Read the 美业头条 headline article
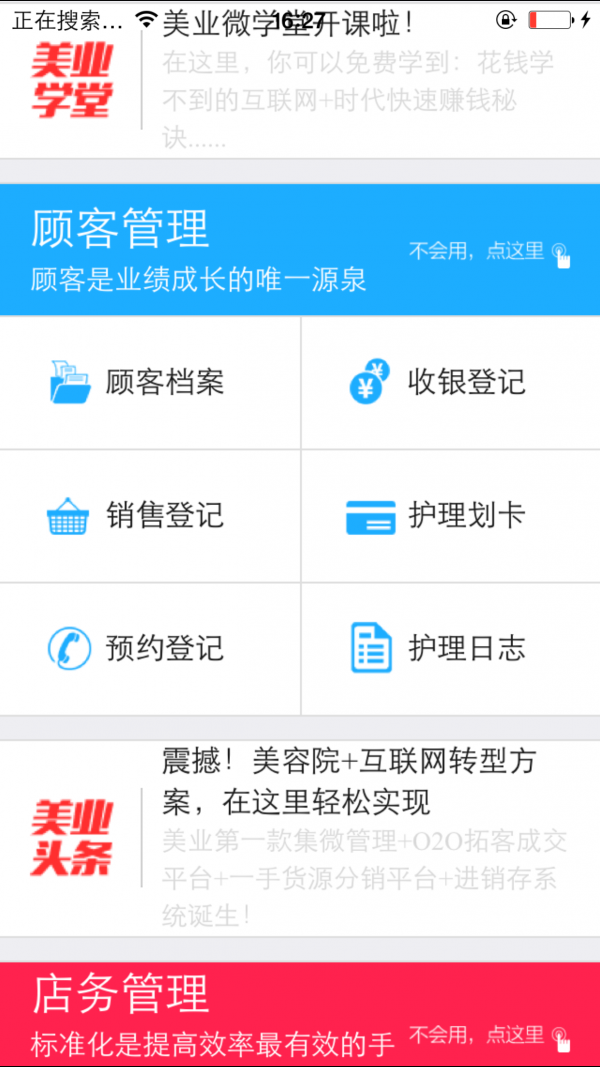Image resolution: width=600 pixels, height=1067 pixels. click(300, 838)
